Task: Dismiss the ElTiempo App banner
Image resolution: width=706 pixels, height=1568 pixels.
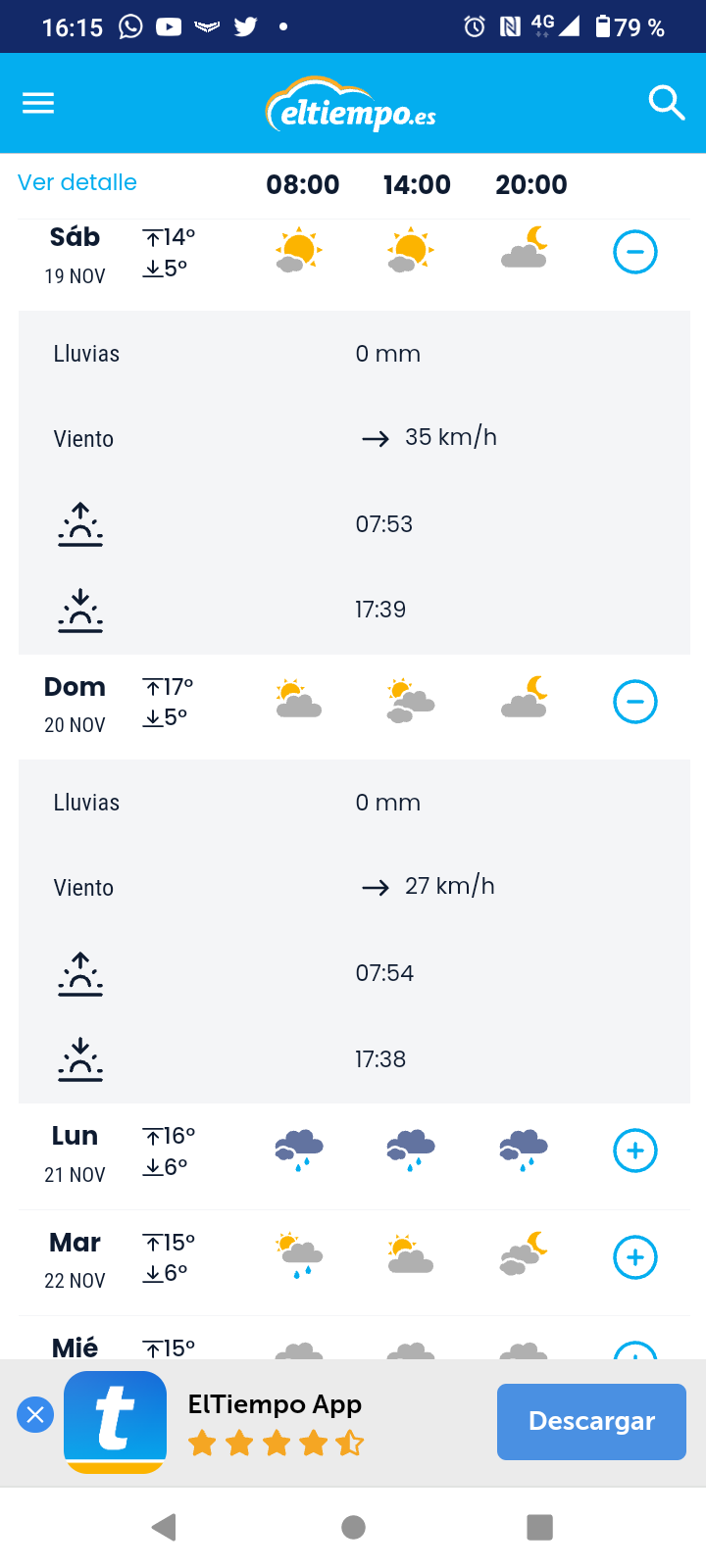Action: click(x=35, y=1414)
